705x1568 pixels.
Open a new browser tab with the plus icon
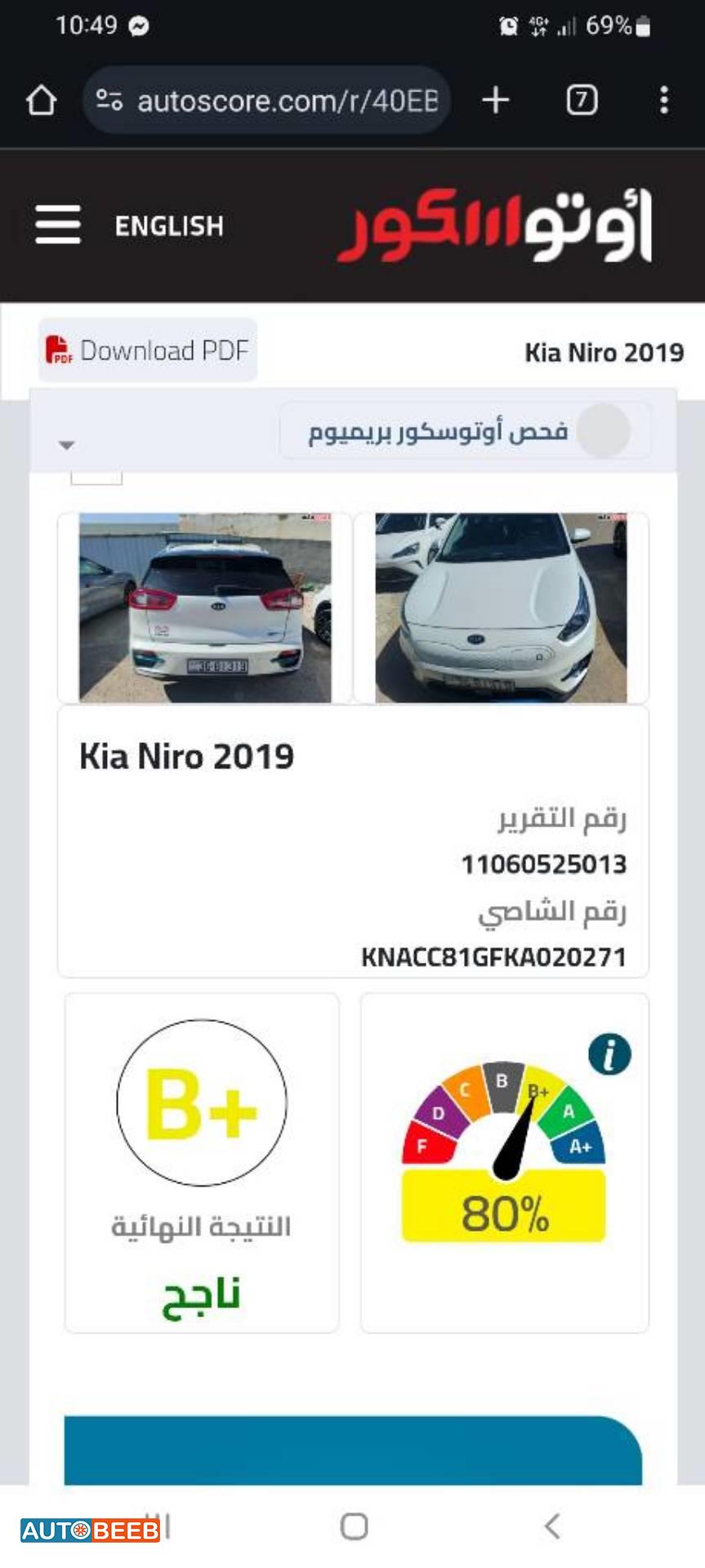coord(497,101)
